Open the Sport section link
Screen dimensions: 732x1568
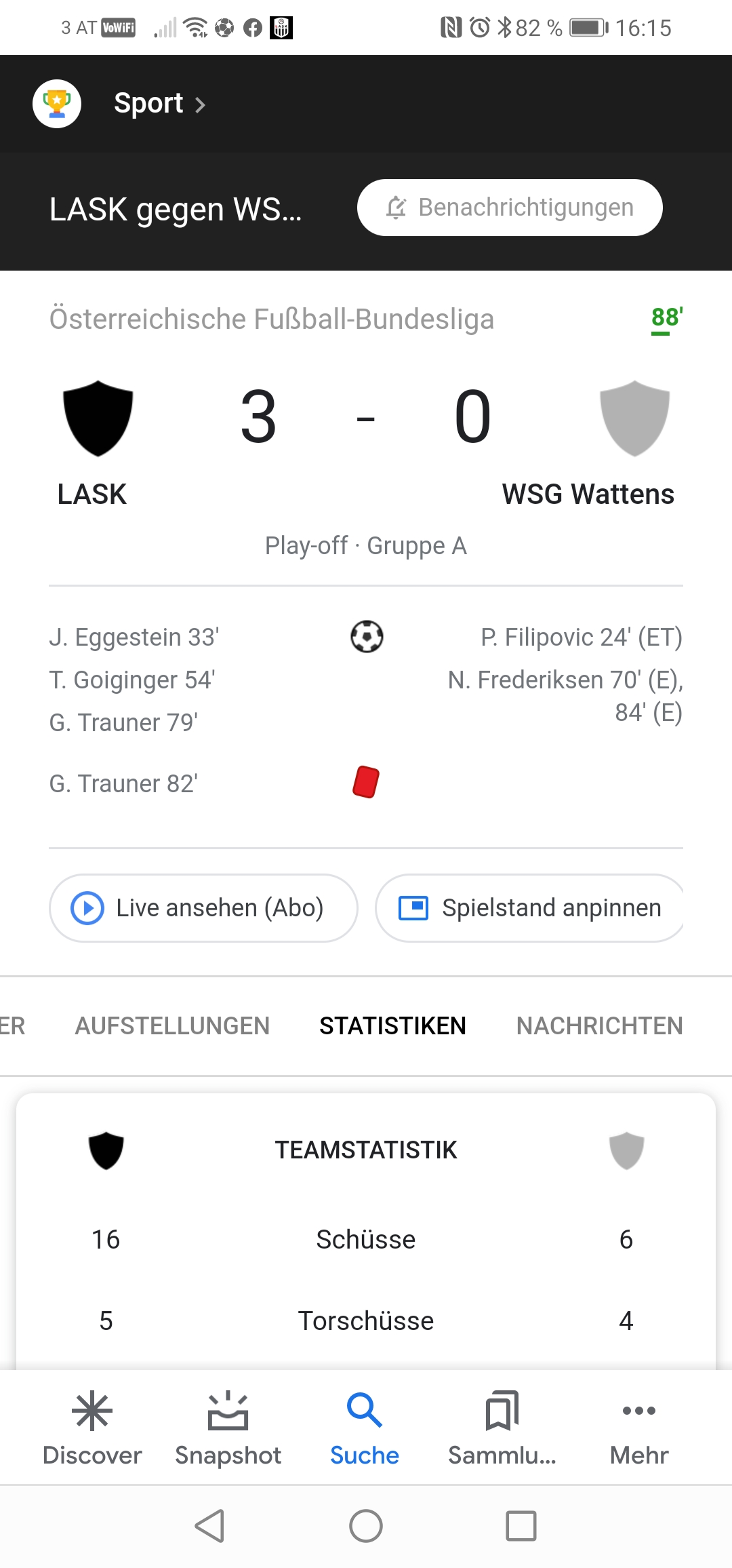point(160,104)
